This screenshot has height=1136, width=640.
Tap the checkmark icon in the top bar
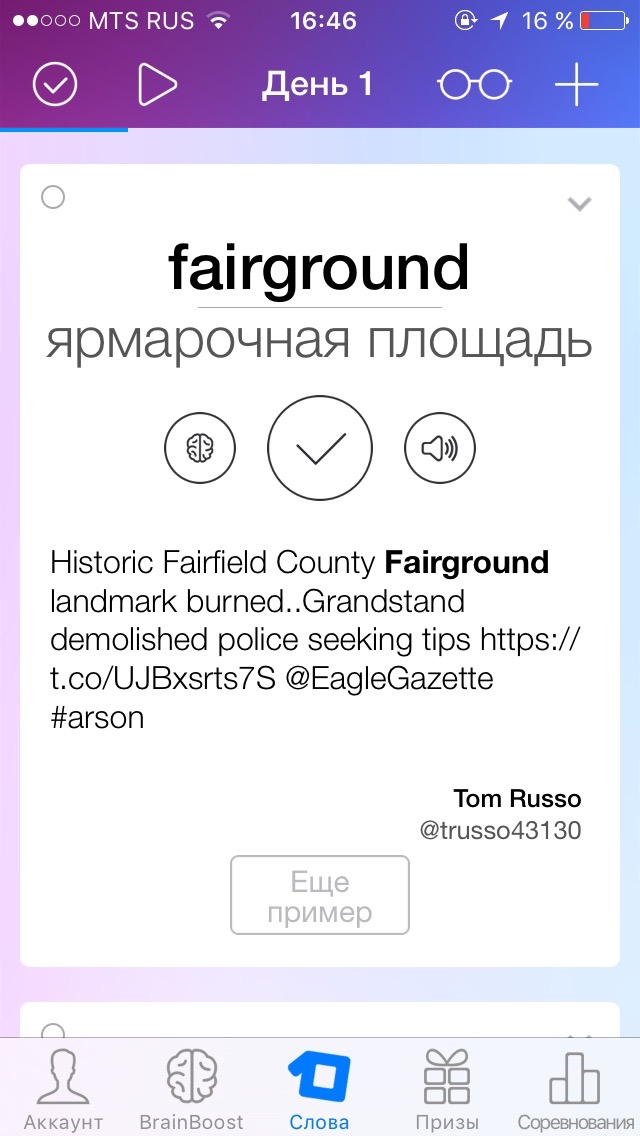click(55, 85)
